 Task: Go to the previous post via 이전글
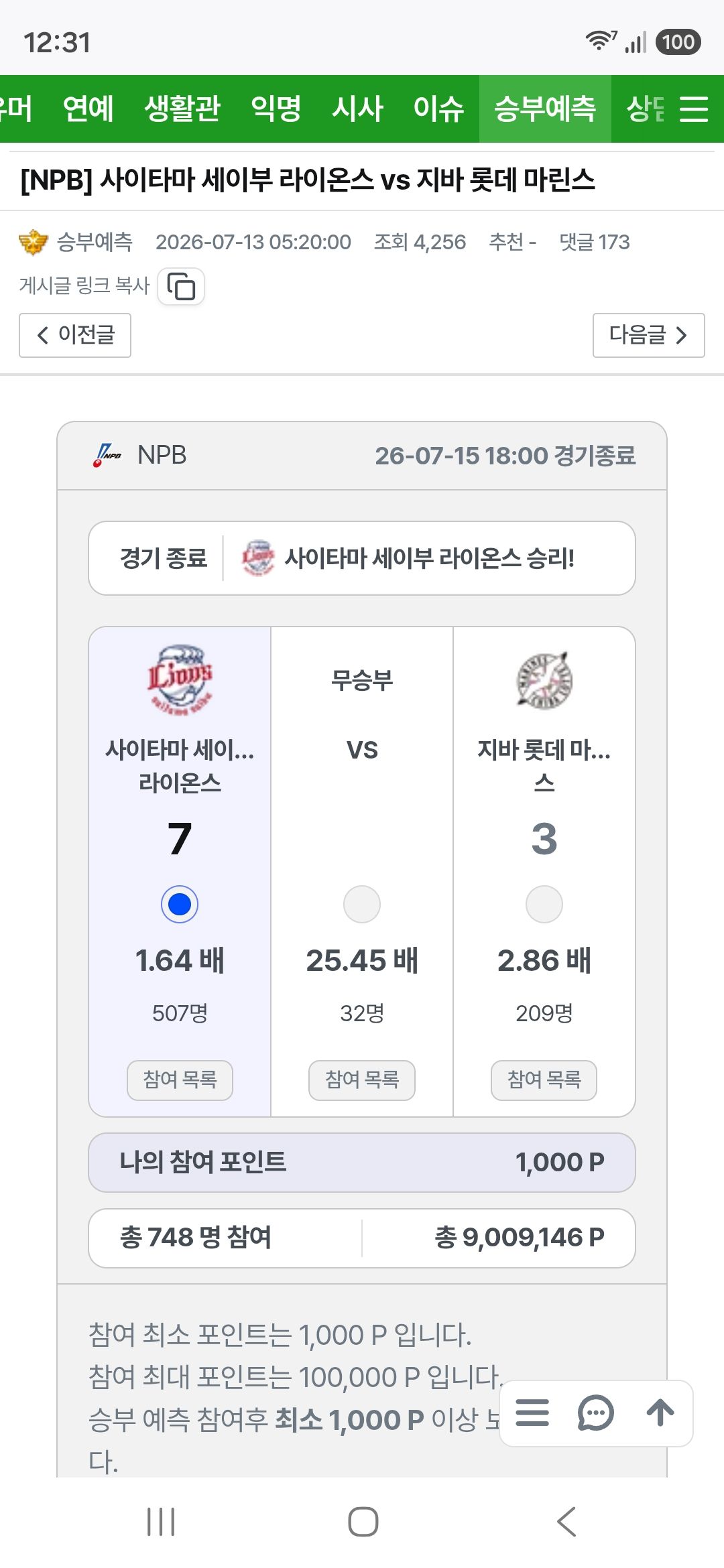point(75,335)
